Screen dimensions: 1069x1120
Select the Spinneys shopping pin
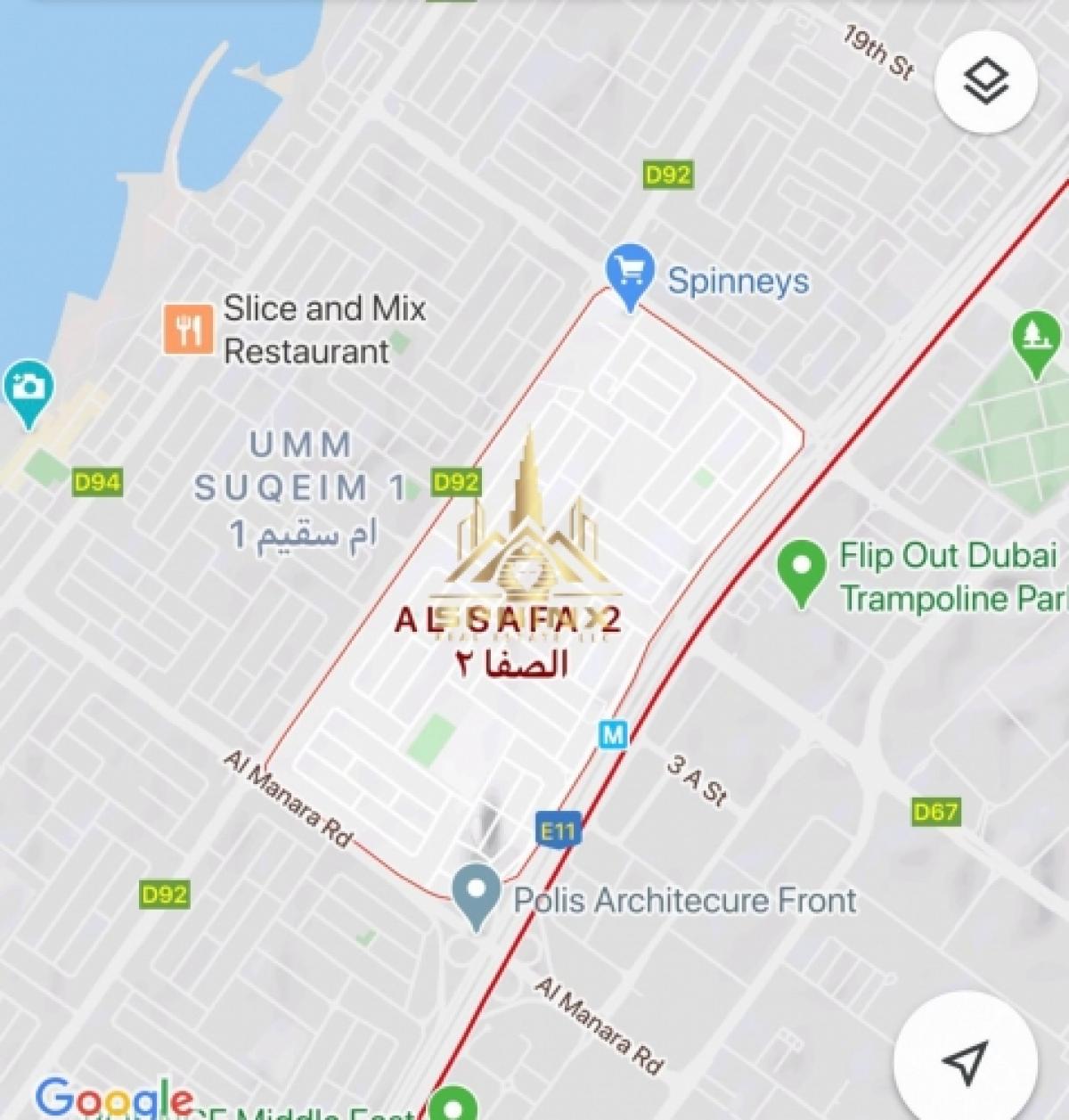pos(630,273)
